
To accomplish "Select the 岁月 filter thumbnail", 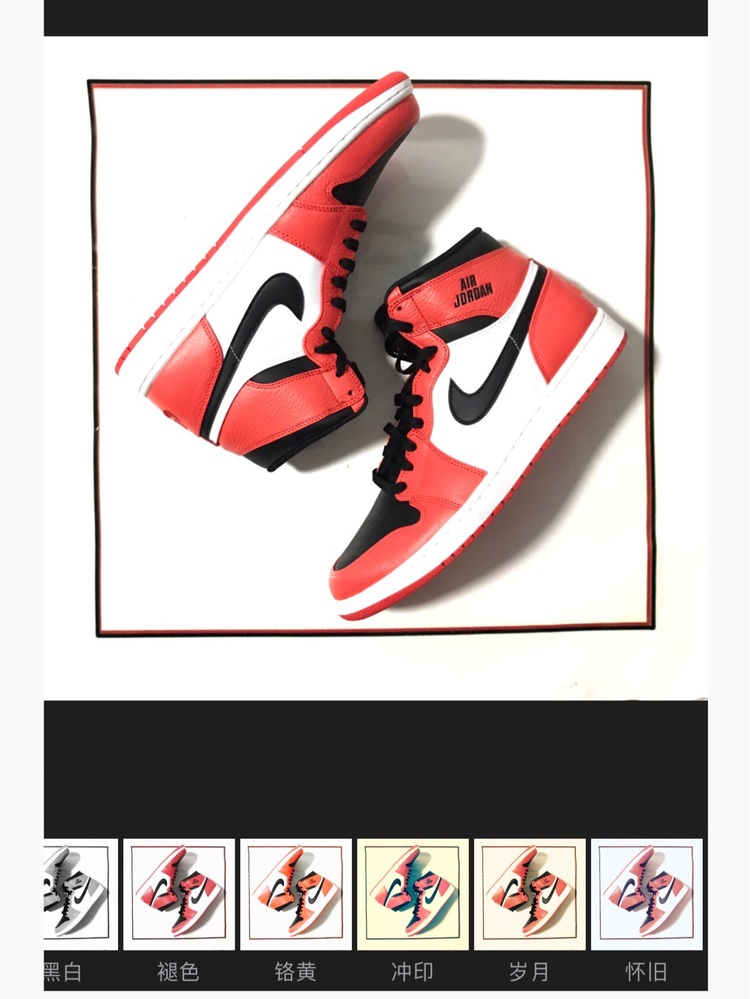I will point(530,894).
